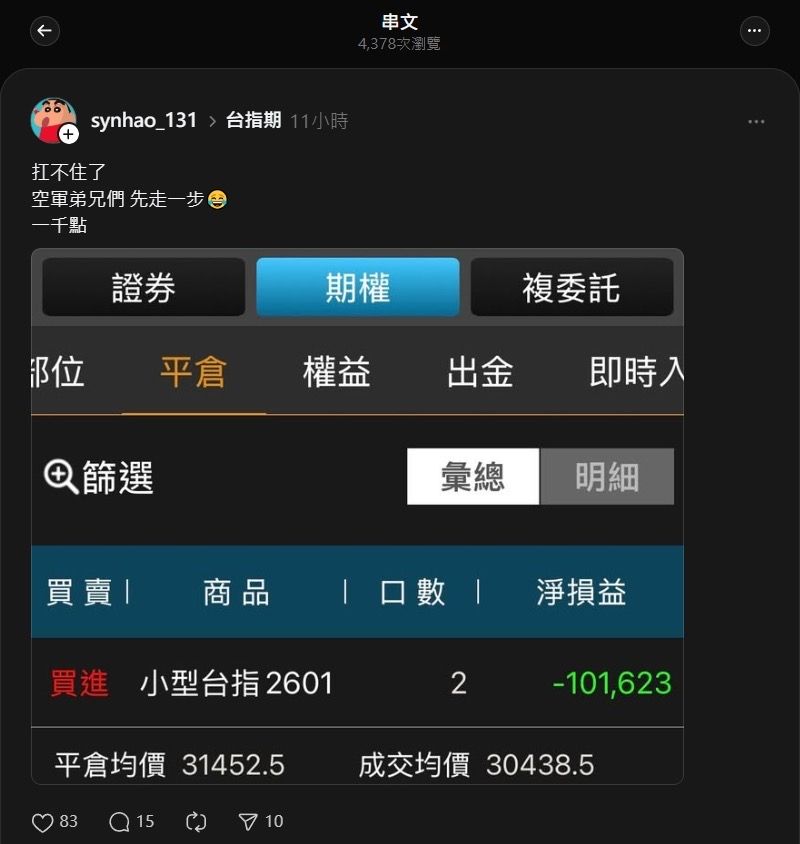Follow synhao_131 via the avatar plus badge
Image resolution: width=800 pixels, height=844 pixels.
click(x=68, y=134)
